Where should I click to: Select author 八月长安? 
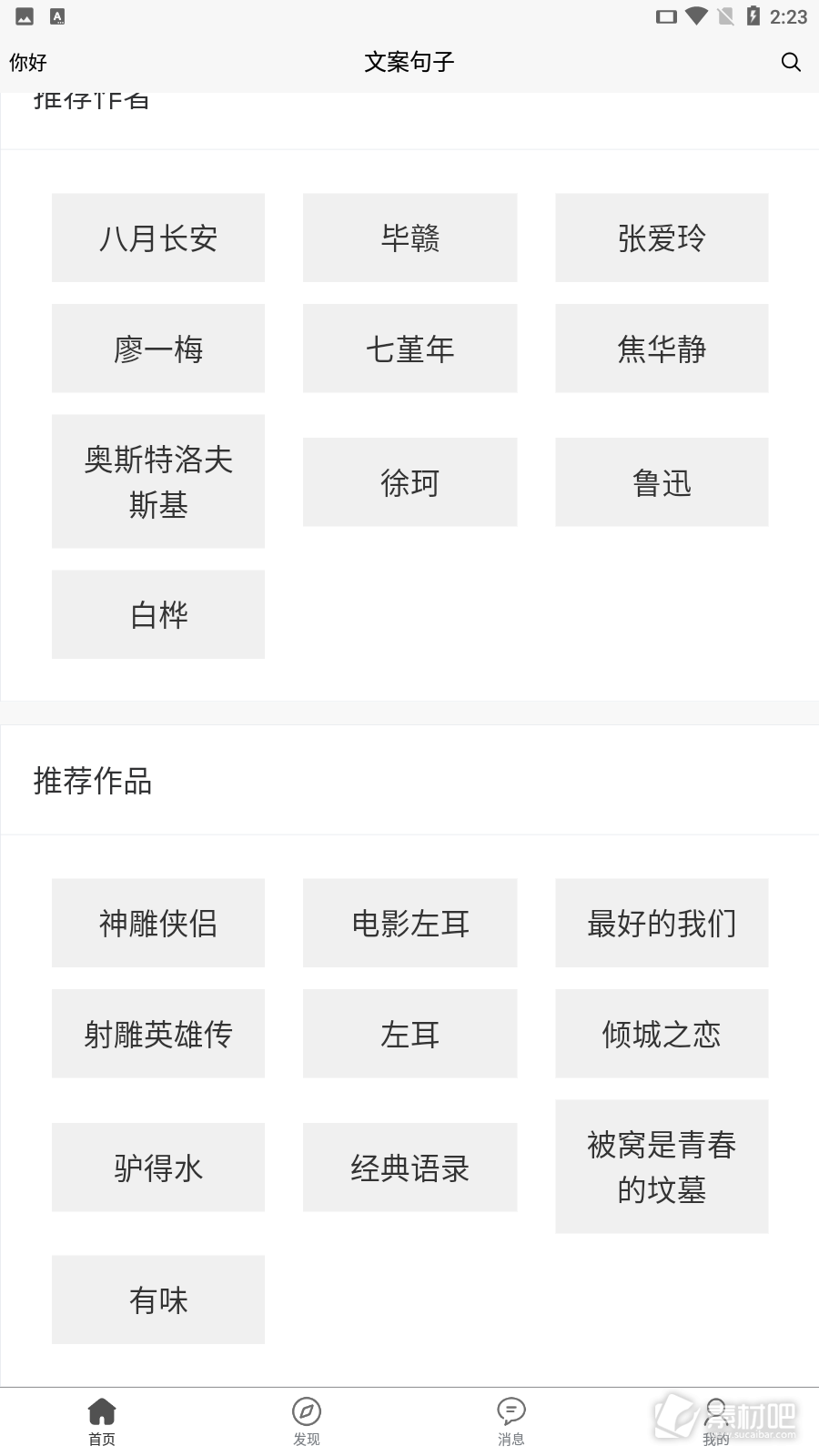coord(158,238)
